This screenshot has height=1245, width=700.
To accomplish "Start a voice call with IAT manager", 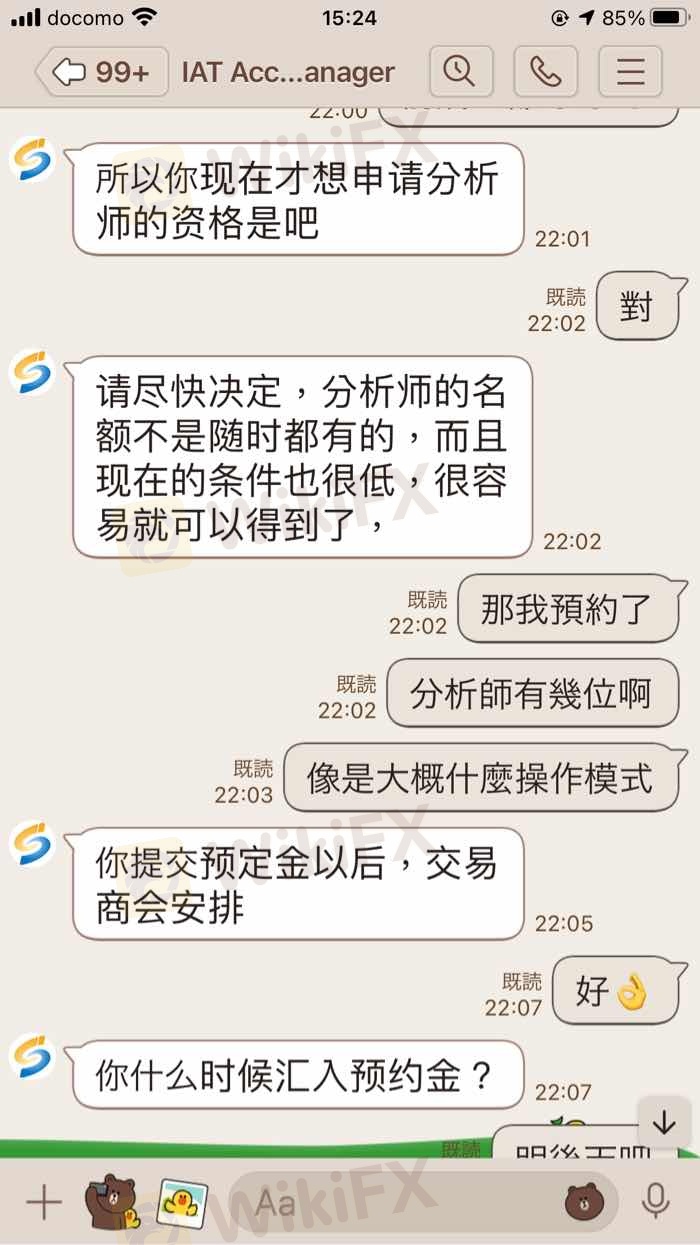I will [543, 72].
